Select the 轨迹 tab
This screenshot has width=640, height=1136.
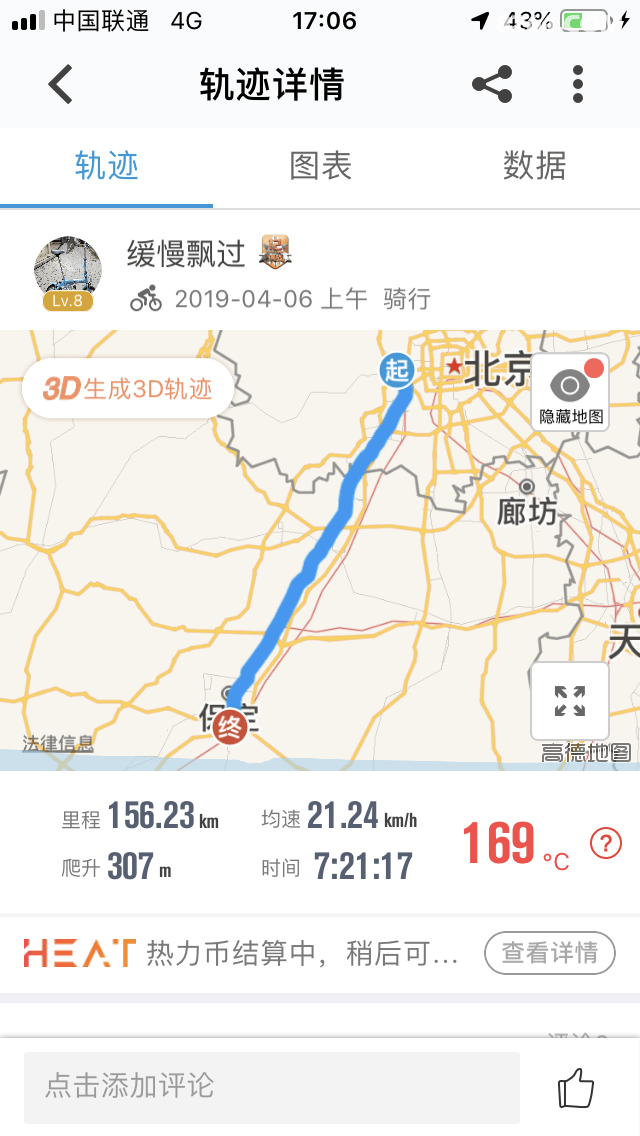pos(107,166)
